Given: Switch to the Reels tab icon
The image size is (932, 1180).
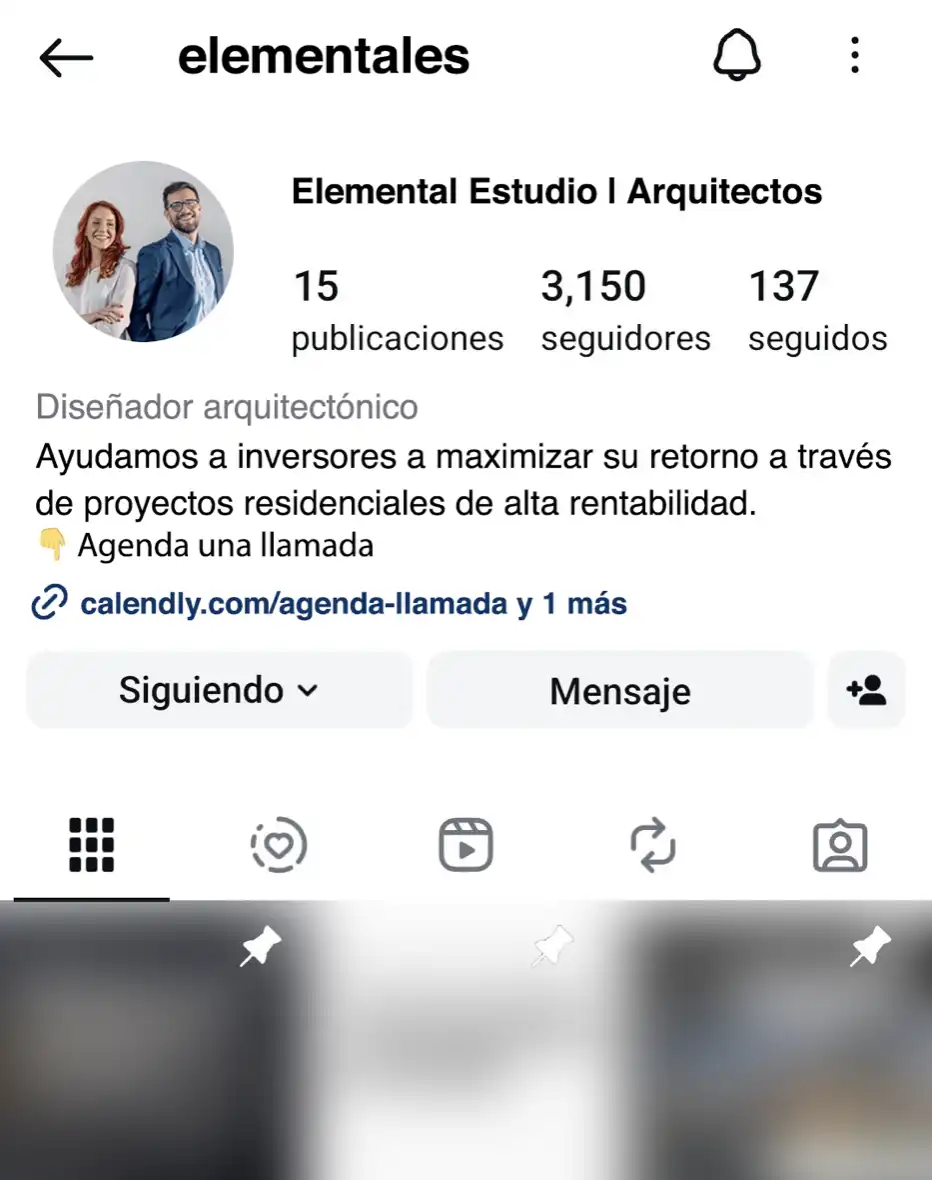Looking at the screenshot, I should (x=466, y=844).
